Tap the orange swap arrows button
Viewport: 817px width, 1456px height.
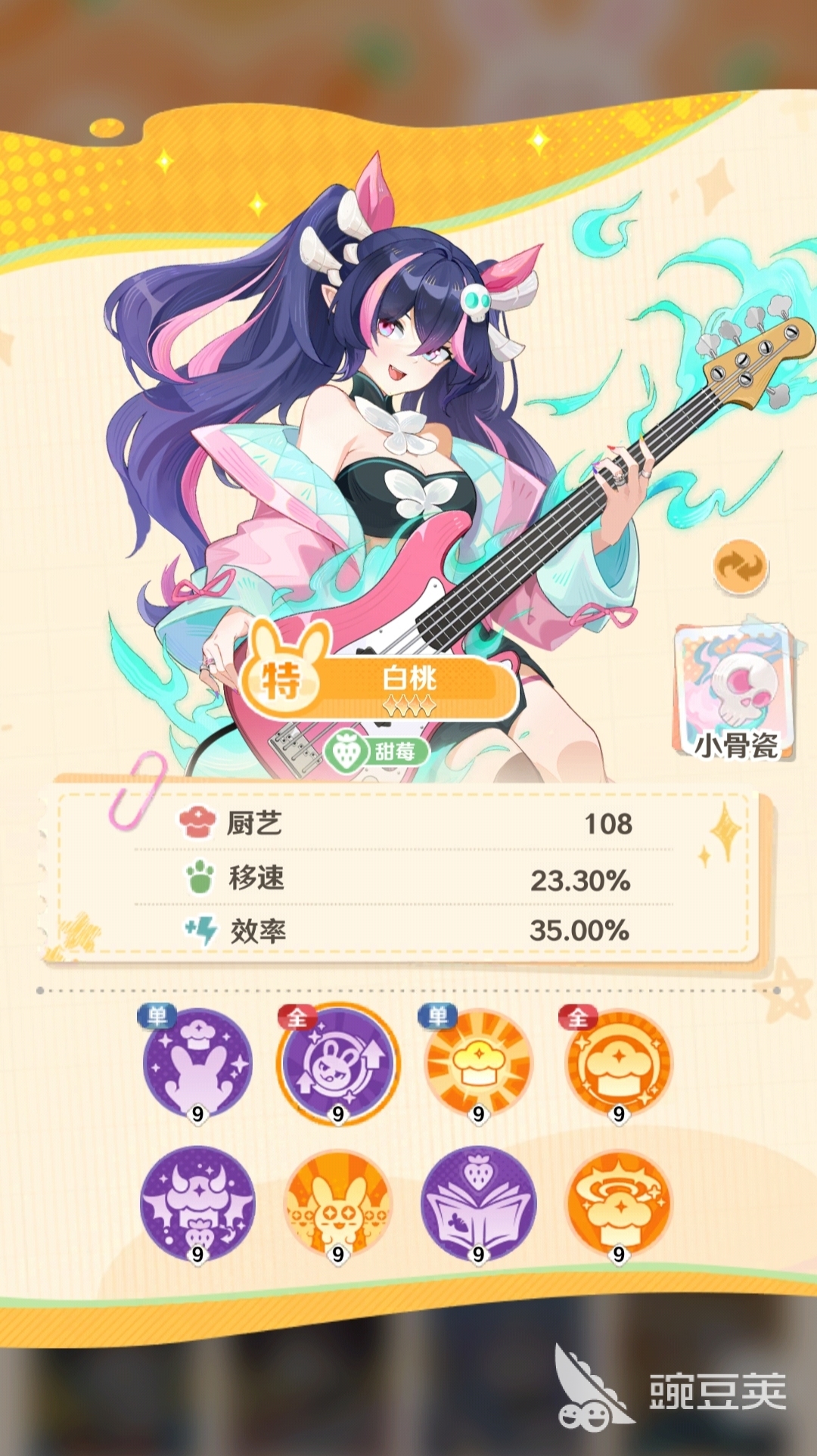point(740,567)
